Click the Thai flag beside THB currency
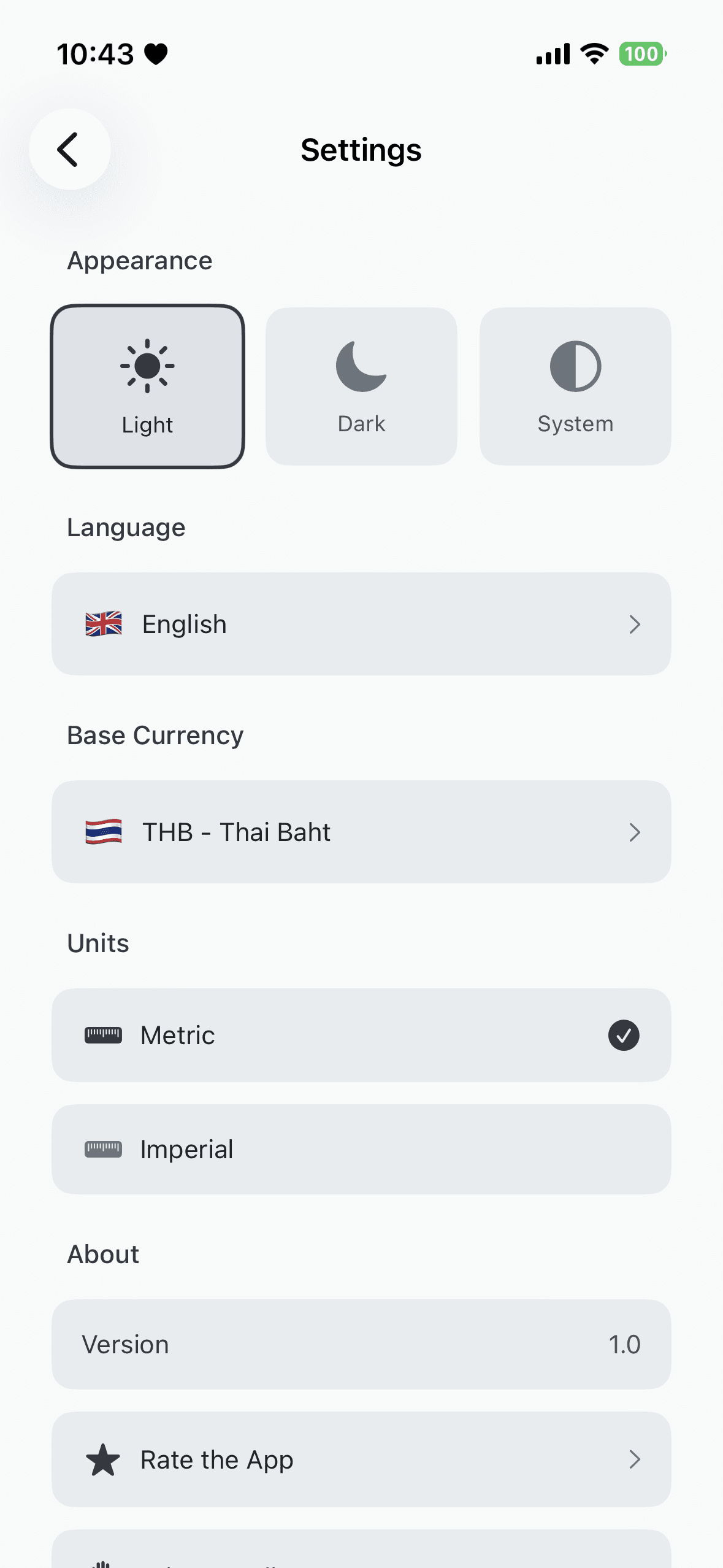This screenshot has width=723, height=1568. click(103, 832)
